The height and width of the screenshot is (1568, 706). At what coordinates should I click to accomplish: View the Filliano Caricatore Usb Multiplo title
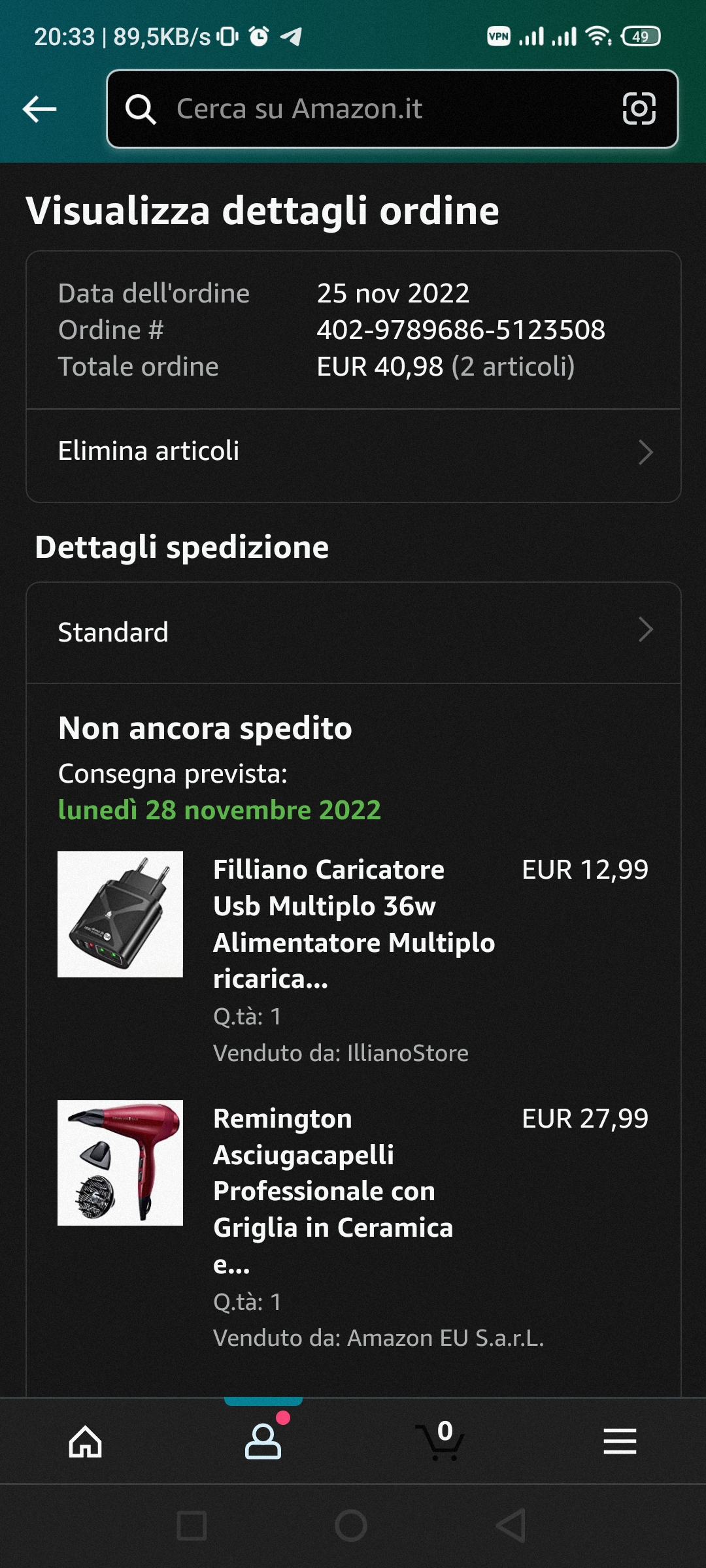[353, 924]
